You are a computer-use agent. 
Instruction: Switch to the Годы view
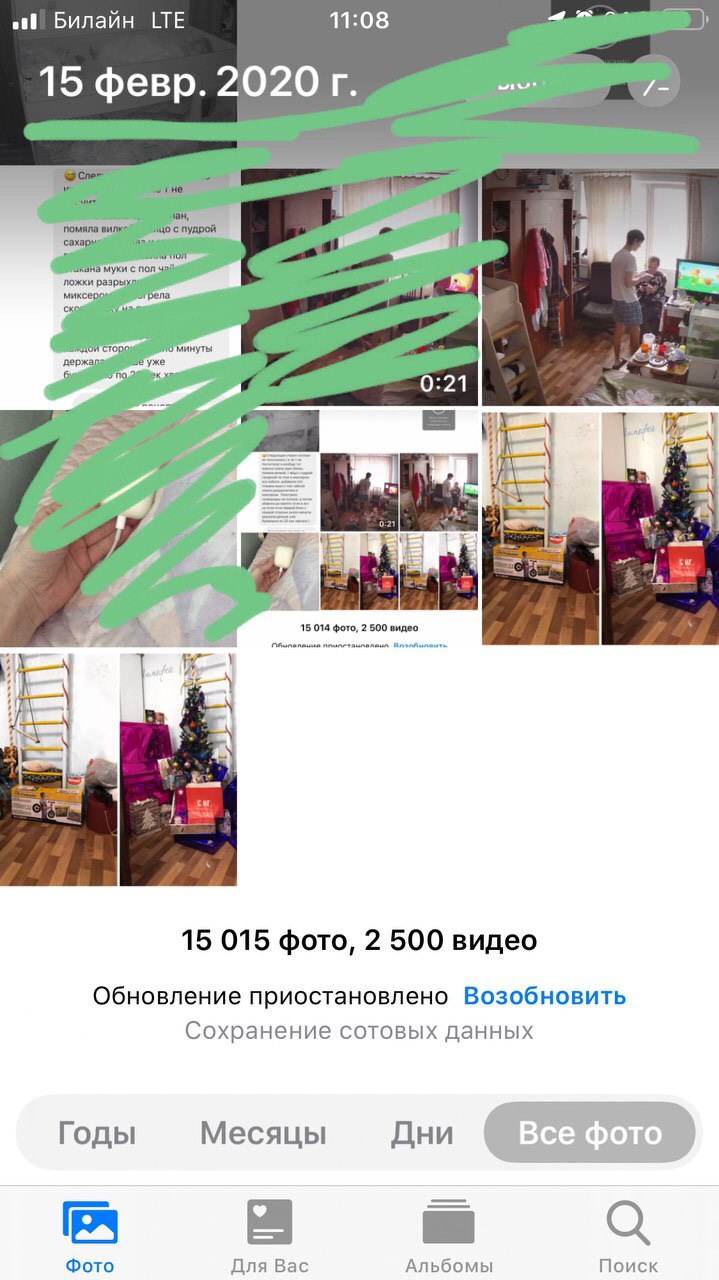97,1133
